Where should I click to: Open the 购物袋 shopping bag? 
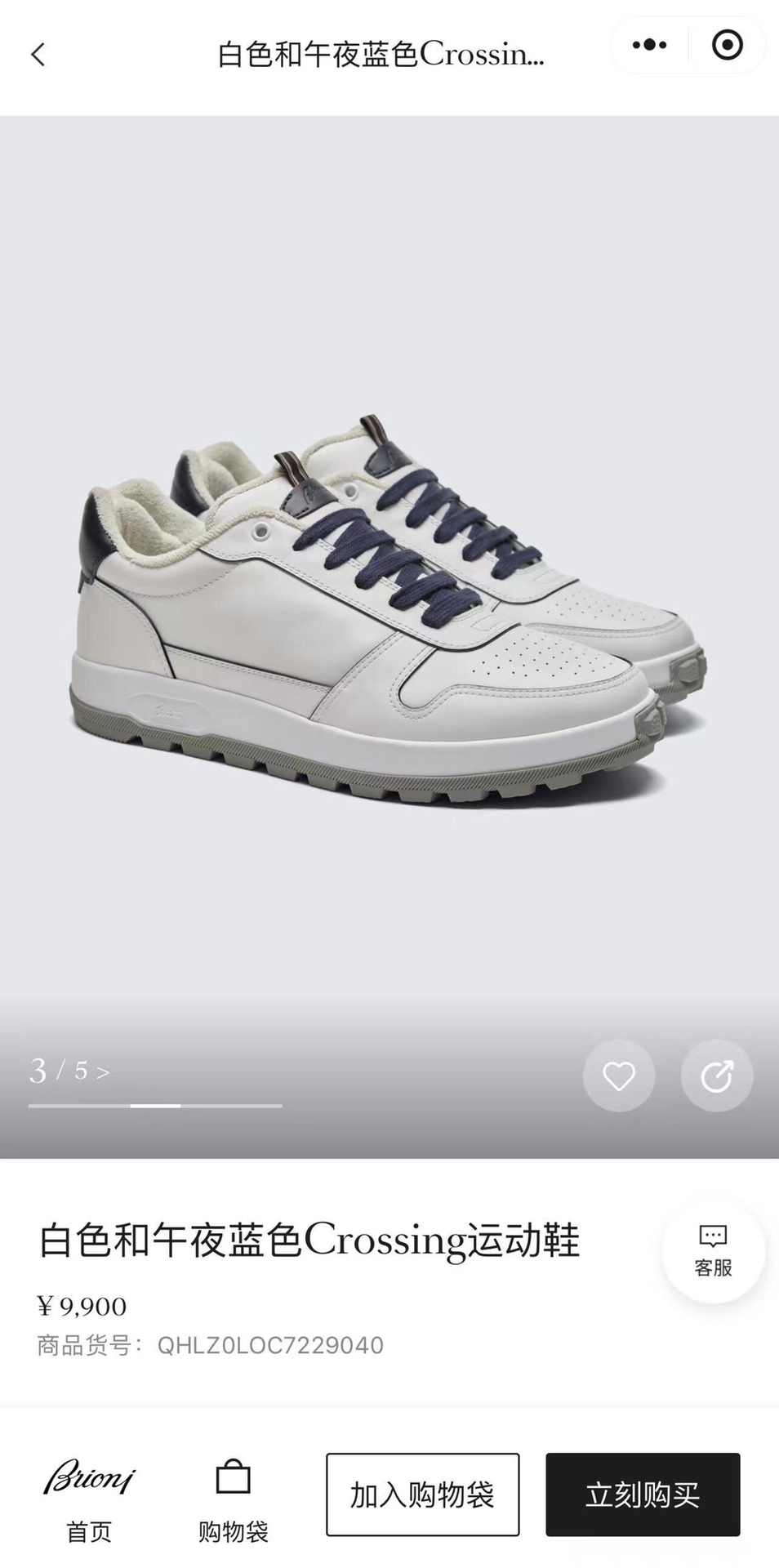(233, 1499)
